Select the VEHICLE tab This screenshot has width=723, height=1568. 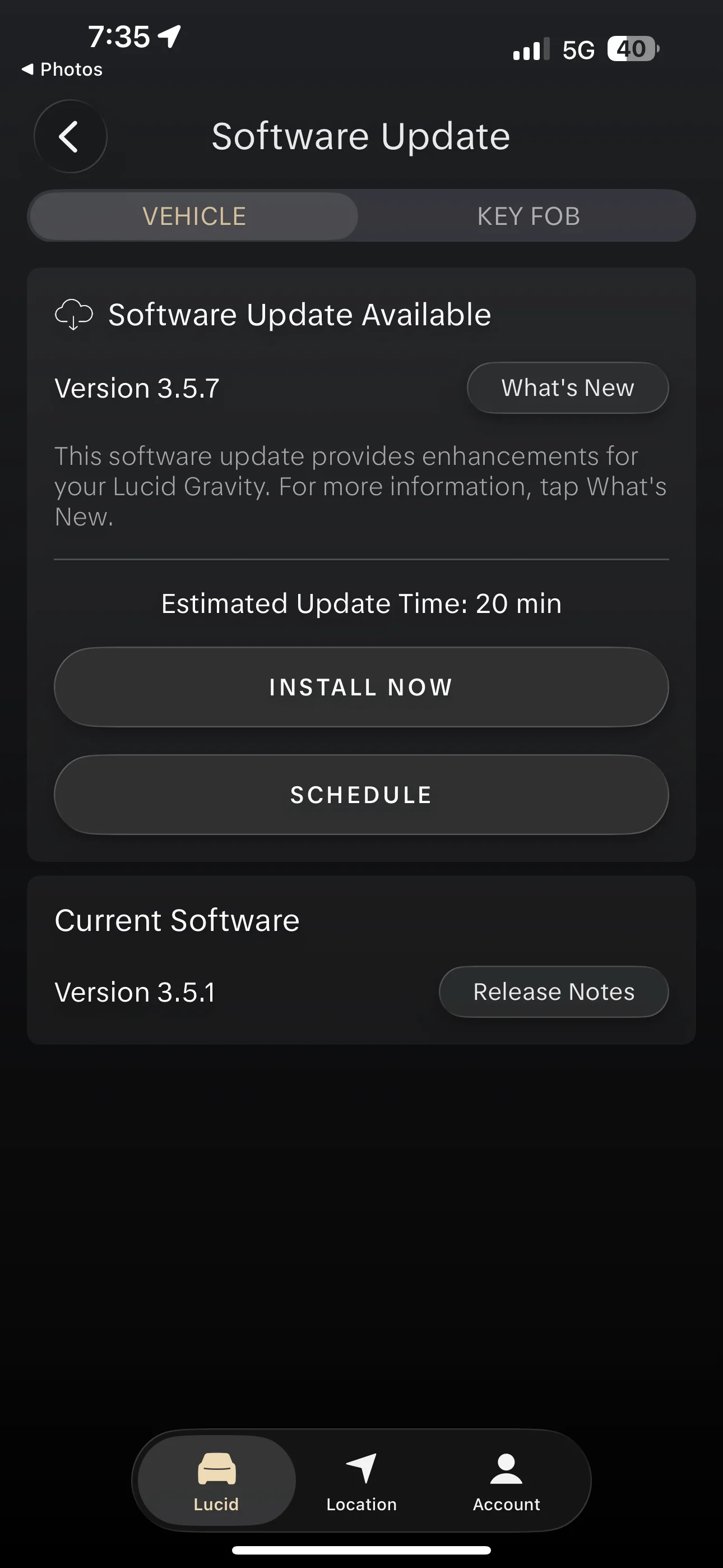(x=194, y=216)
